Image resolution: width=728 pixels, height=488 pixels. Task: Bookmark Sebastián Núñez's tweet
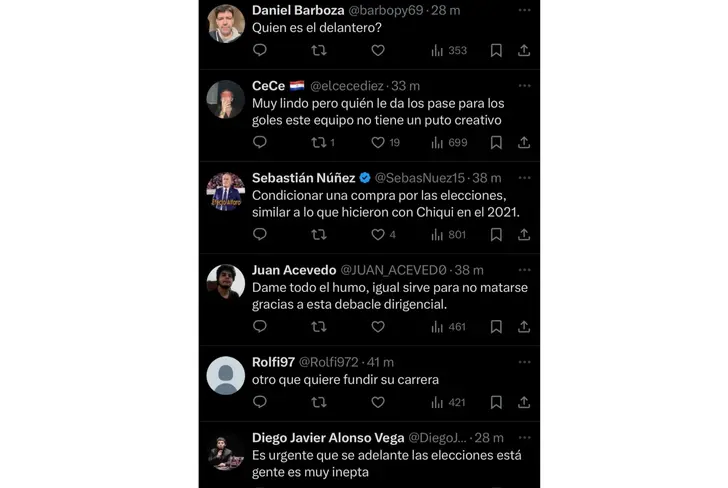click(496, 234)
